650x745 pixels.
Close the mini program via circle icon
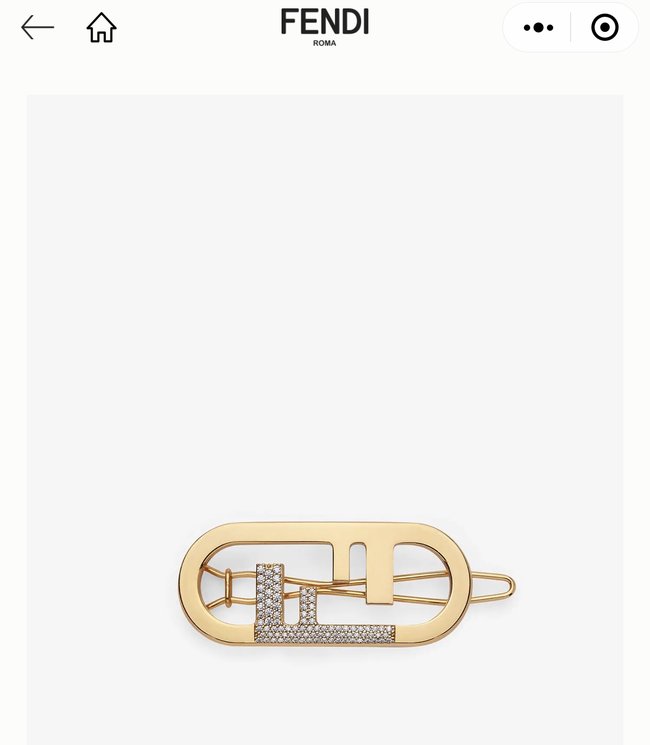click(x=605, y=28)
